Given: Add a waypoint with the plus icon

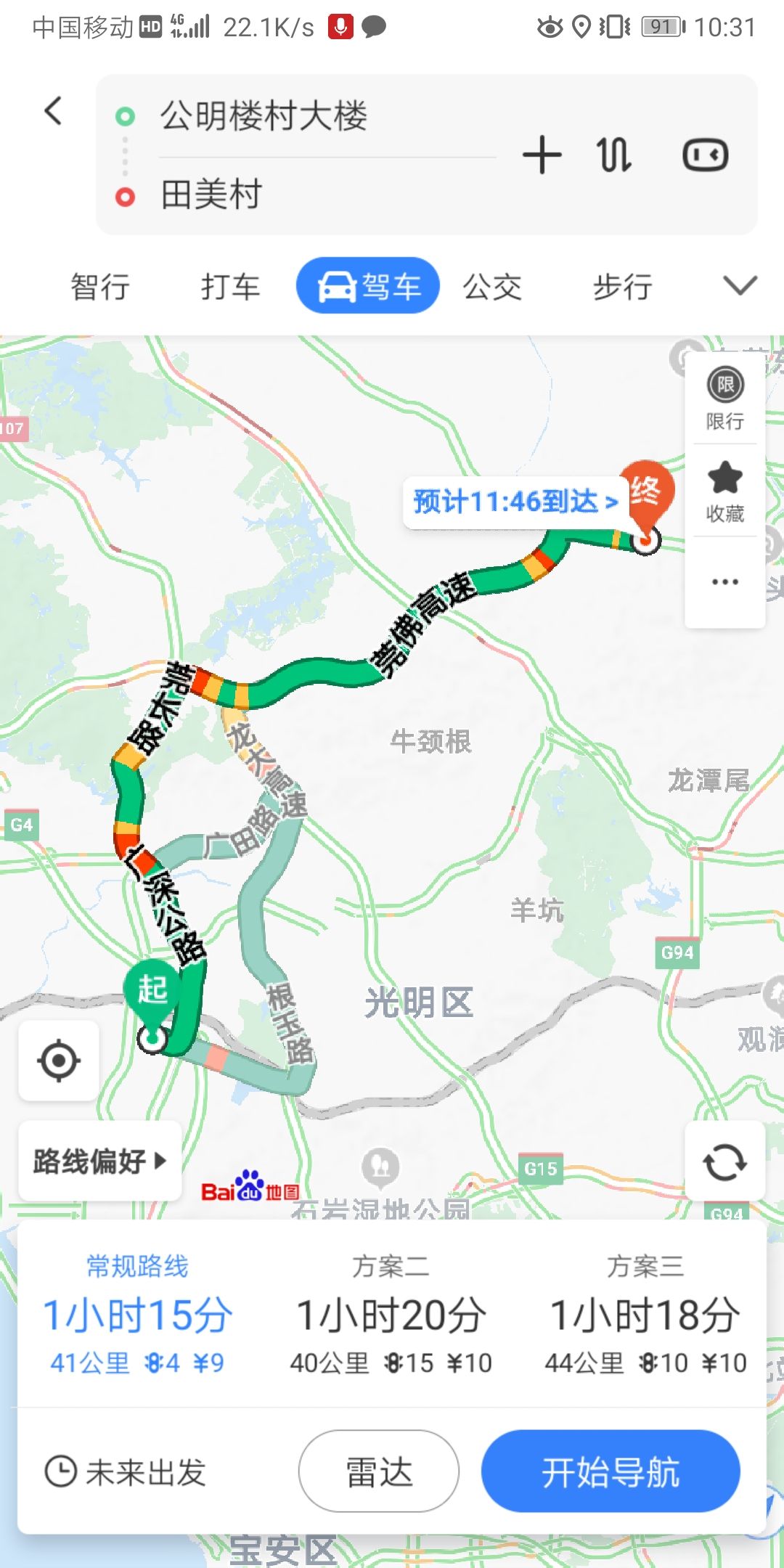Looking at the screenshot, I should (x=542, y=155).
